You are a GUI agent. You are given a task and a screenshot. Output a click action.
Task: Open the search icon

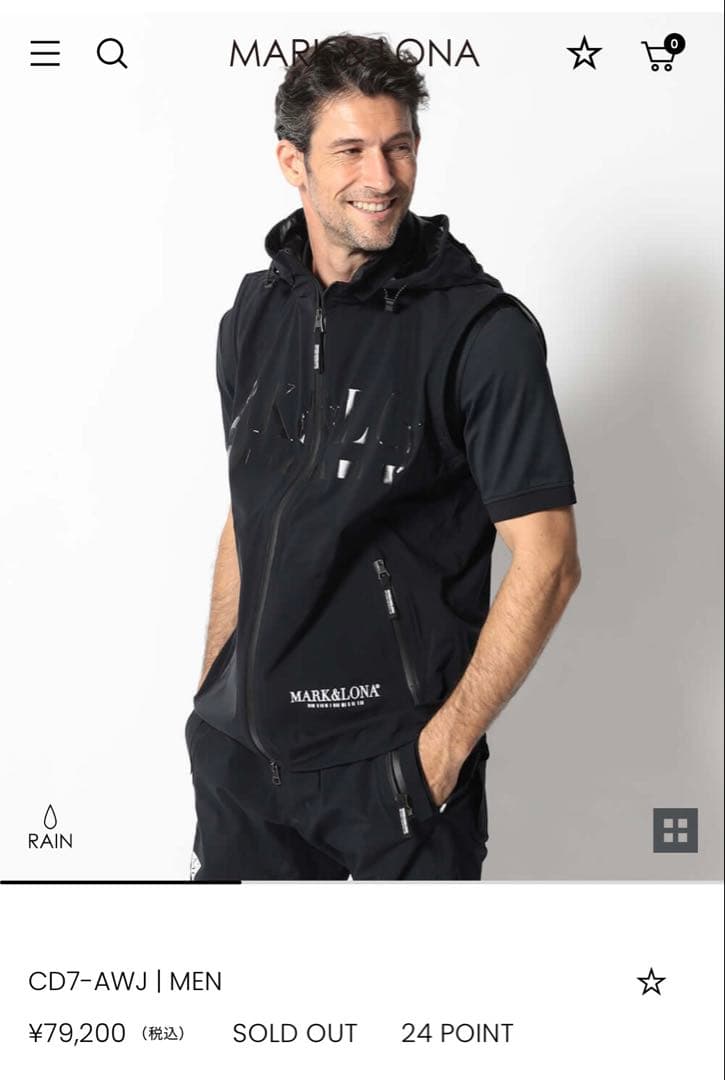(112, 53)
